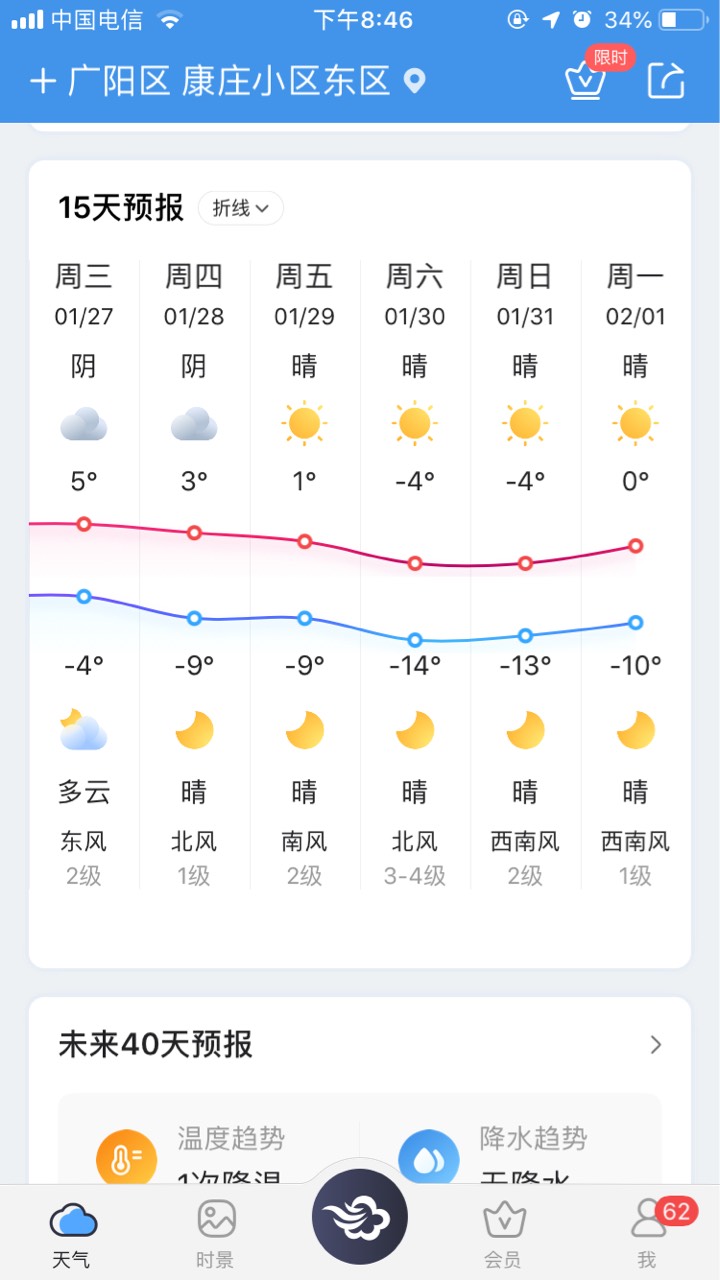
Task: Share the weather via the share icon
Action: (666, 80)
